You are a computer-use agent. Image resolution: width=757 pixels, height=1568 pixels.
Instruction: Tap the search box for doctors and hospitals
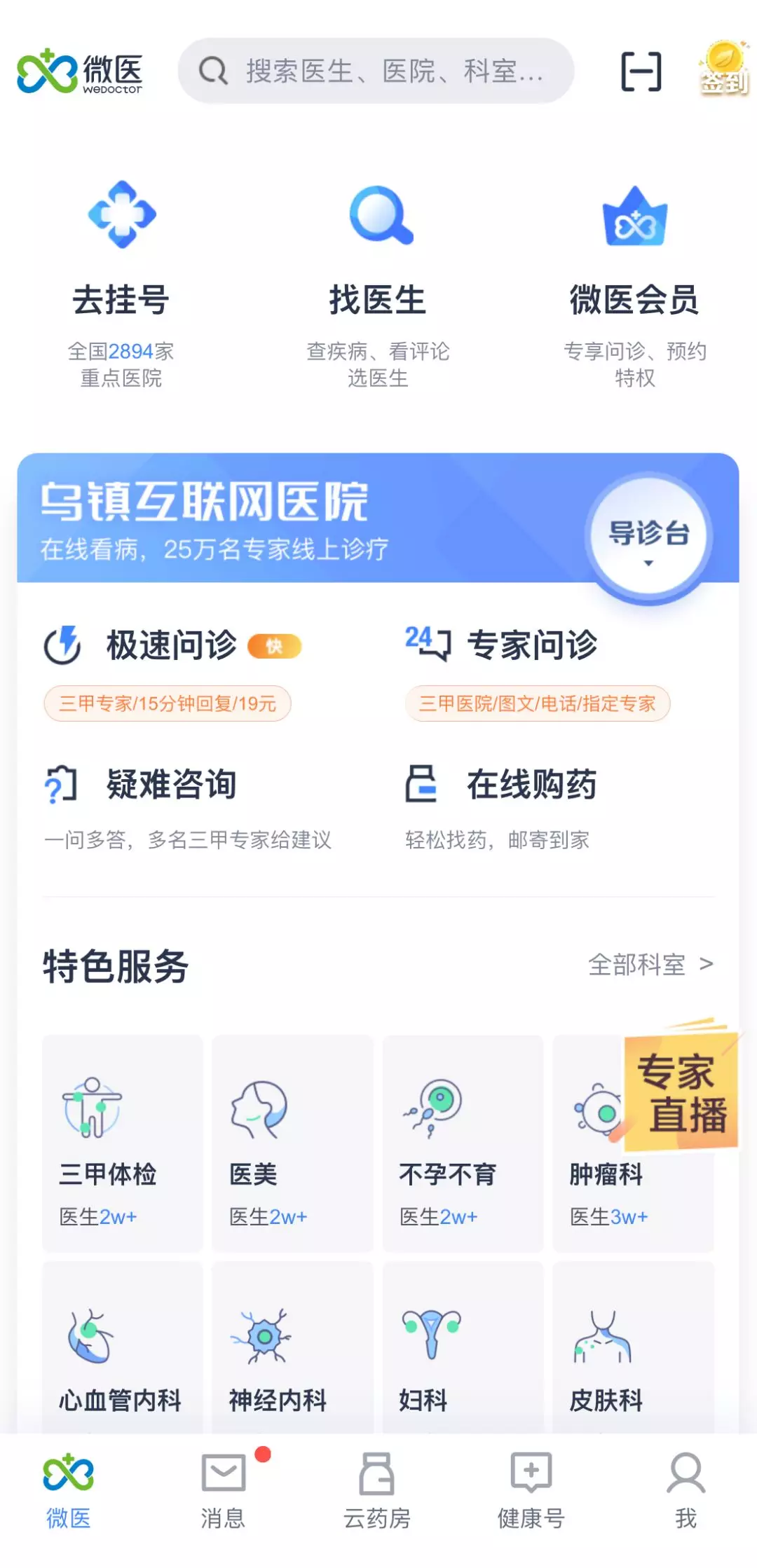[376, 71]
